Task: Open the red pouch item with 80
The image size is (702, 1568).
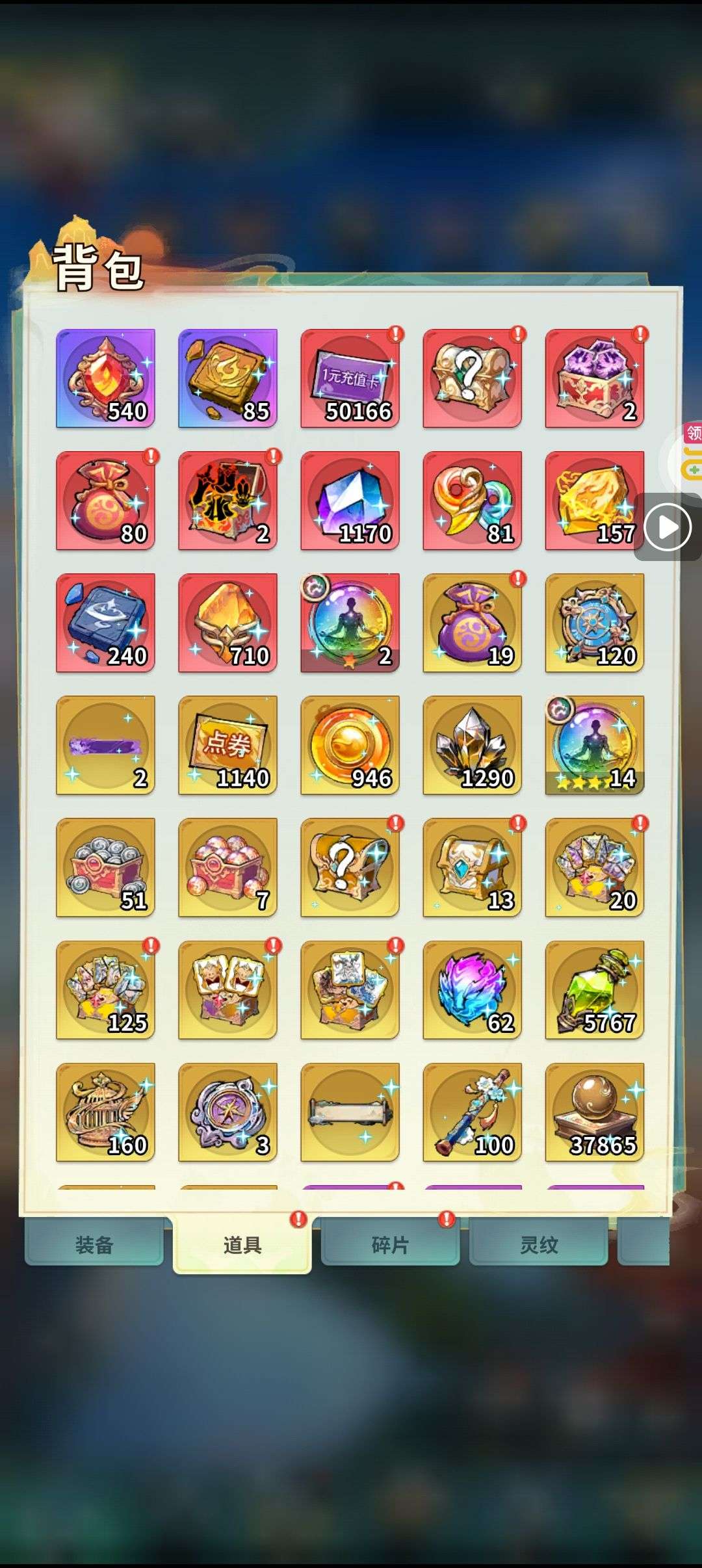Action: [105, 501]
